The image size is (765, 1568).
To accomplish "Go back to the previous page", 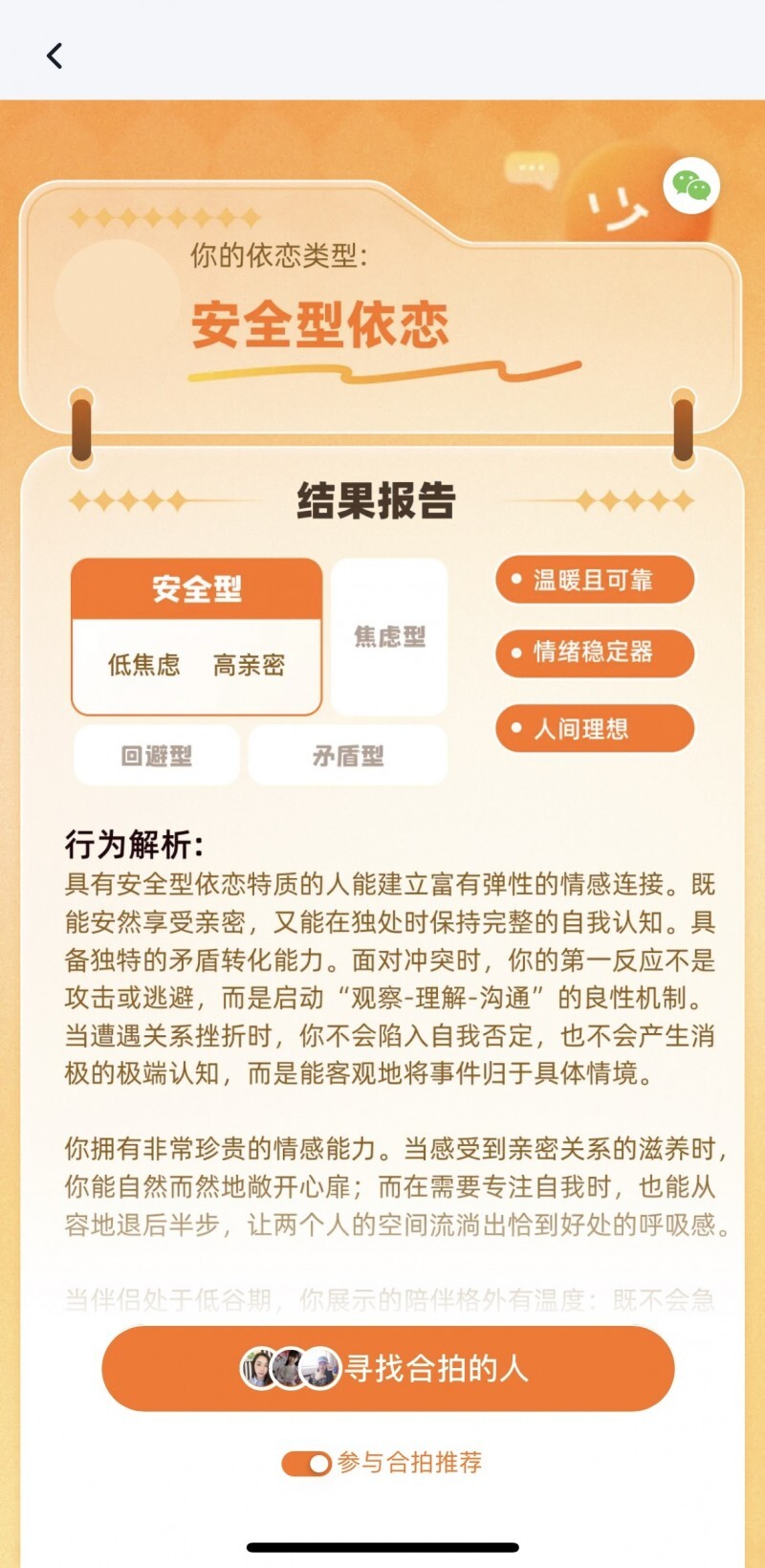I will [55, 55].
